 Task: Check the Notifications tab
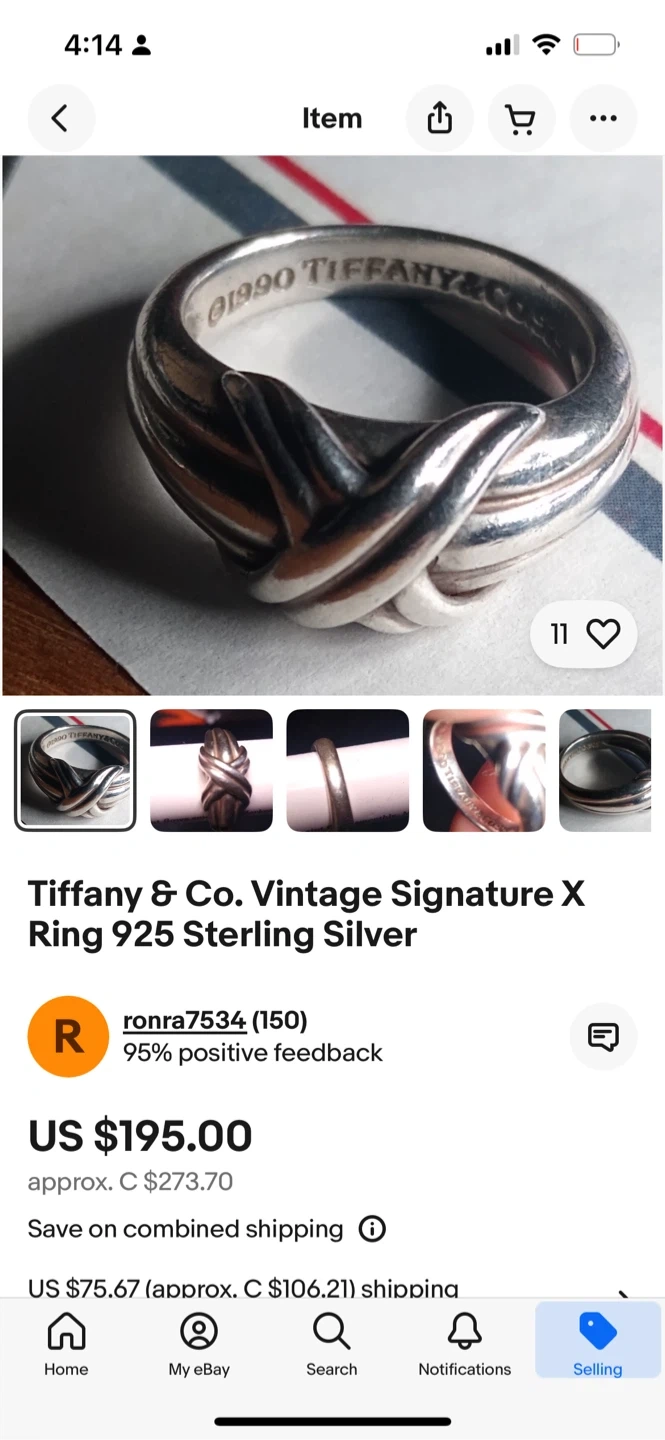coord(464,1345)
